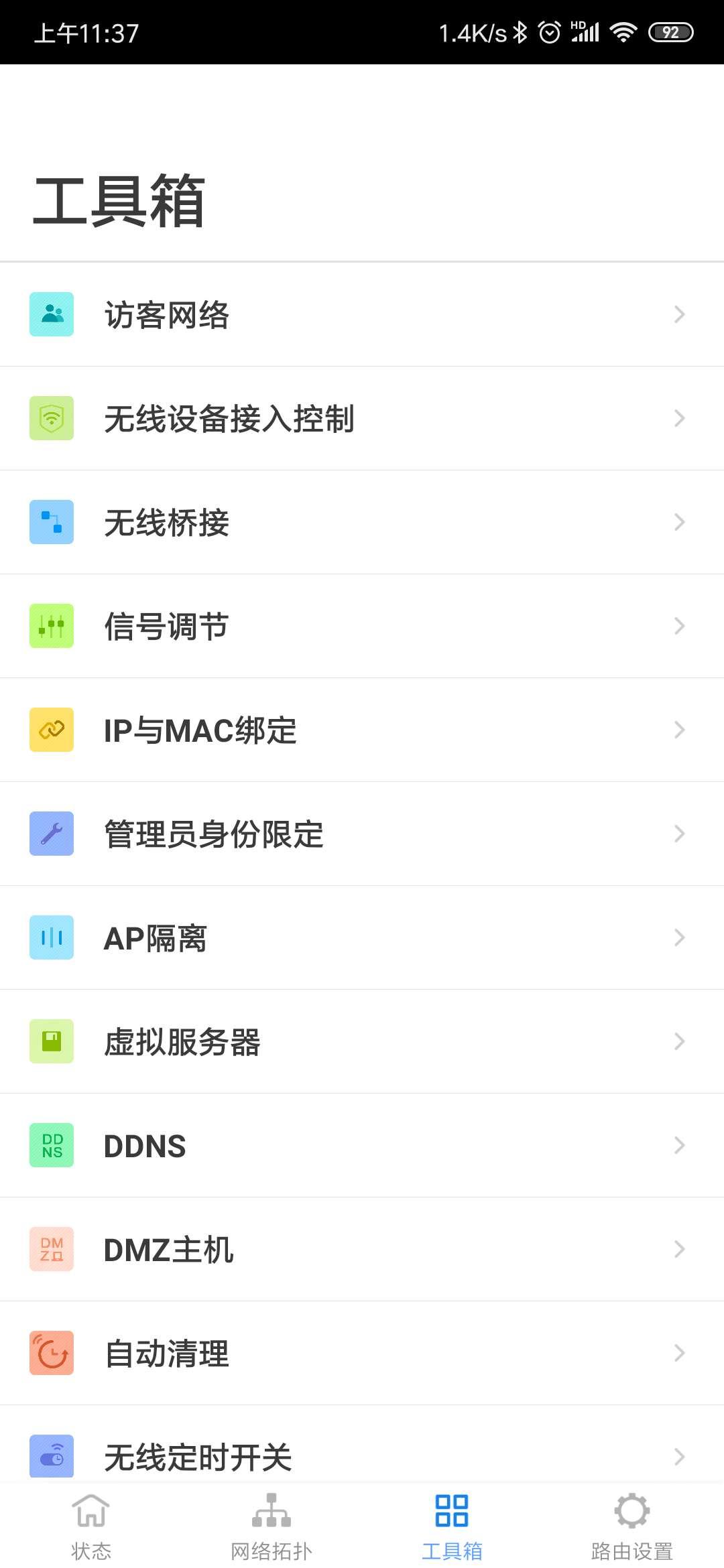Select the 信号调节 signal adjustment icon
724x1568 pixels.
point(51,626)
